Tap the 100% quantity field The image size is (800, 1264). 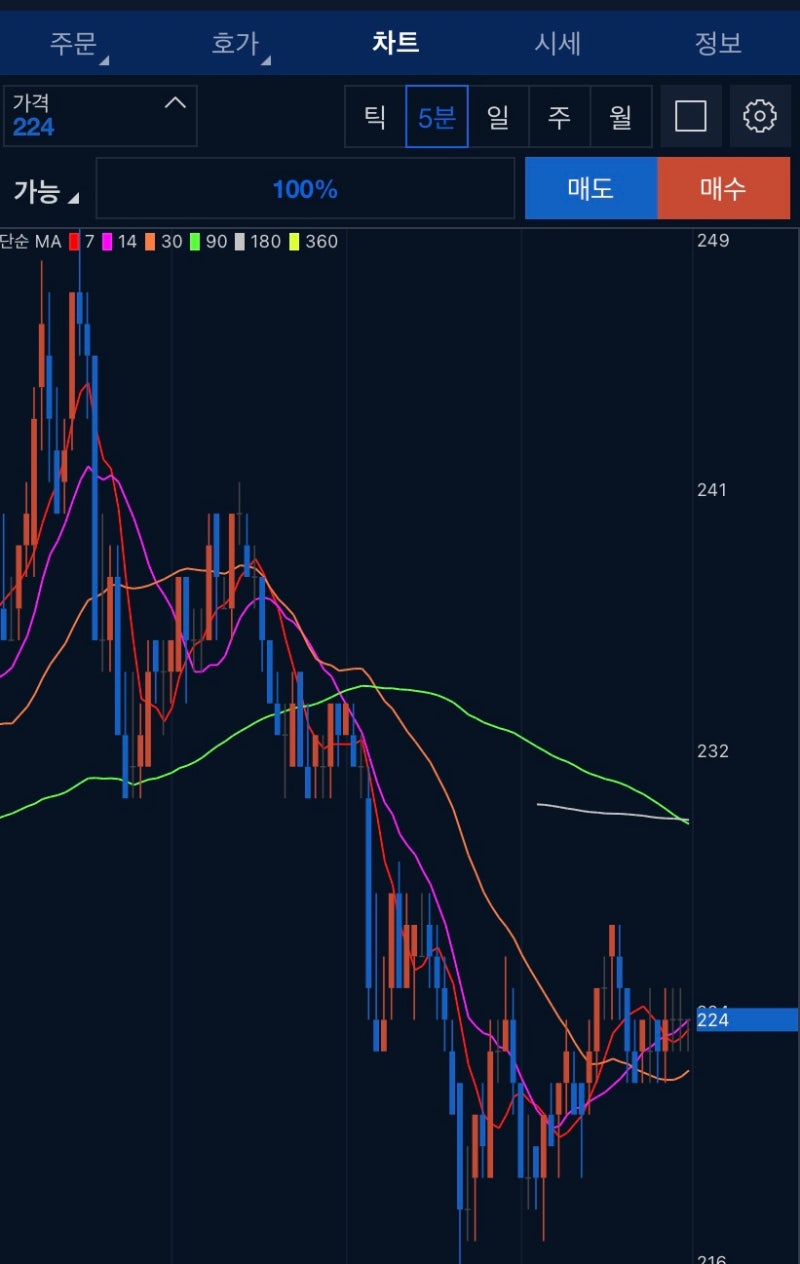coord(305,189)
